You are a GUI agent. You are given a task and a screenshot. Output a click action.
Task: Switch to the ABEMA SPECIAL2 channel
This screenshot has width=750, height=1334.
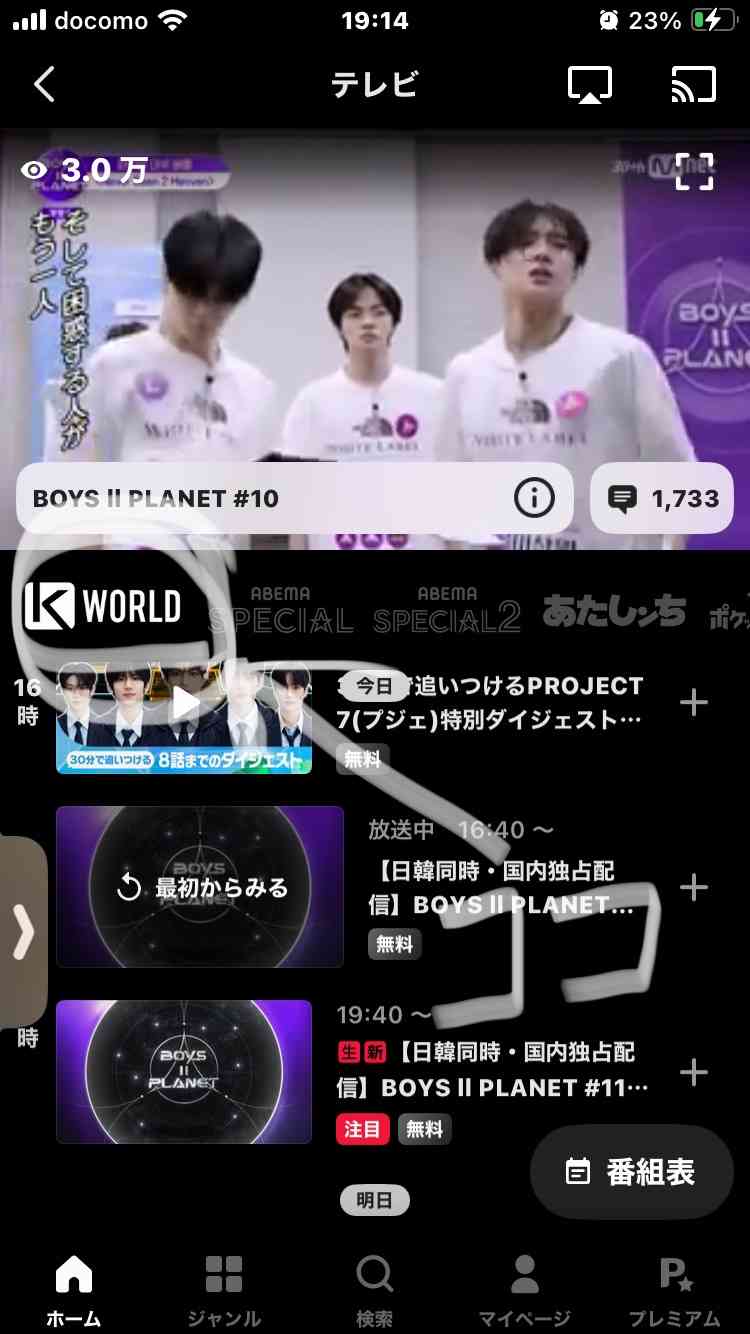447,610
